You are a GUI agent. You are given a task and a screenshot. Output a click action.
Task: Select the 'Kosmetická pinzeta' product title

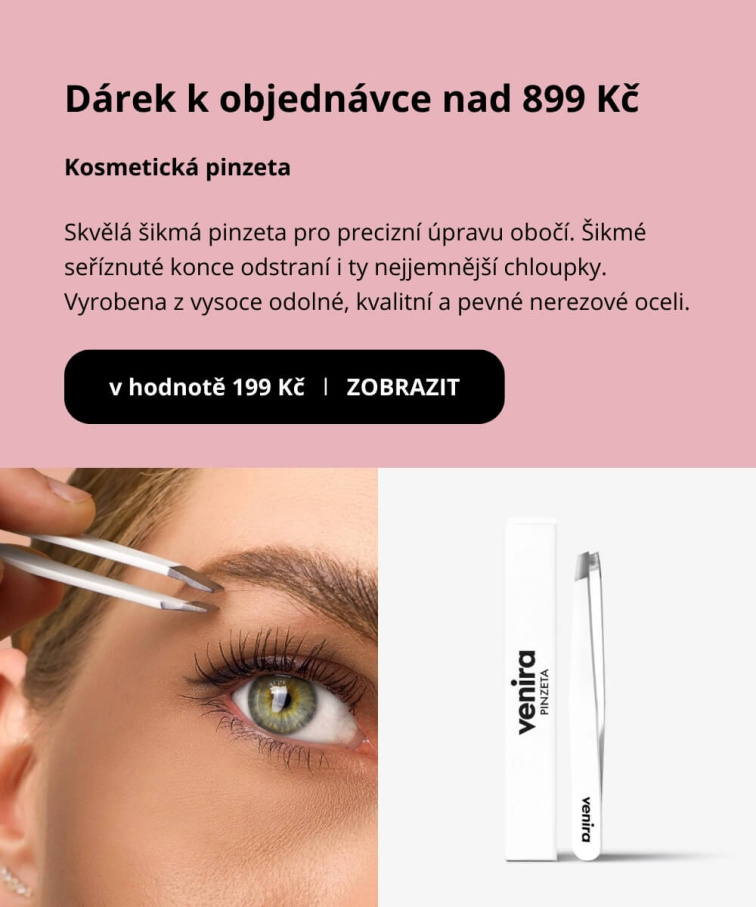pyautogui.click(x=178, y=166)
